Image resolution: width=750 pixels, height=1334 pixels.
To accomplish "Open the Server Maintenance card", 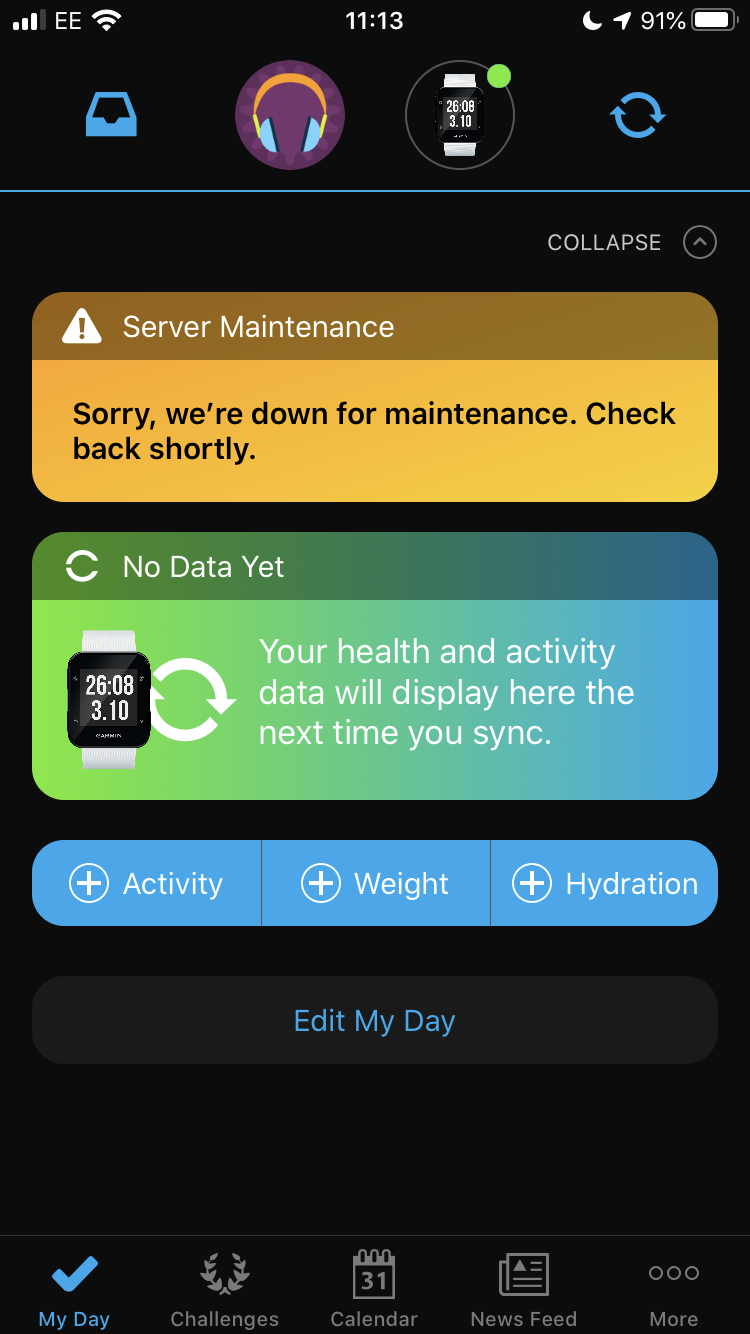I will tap(375, 397).
